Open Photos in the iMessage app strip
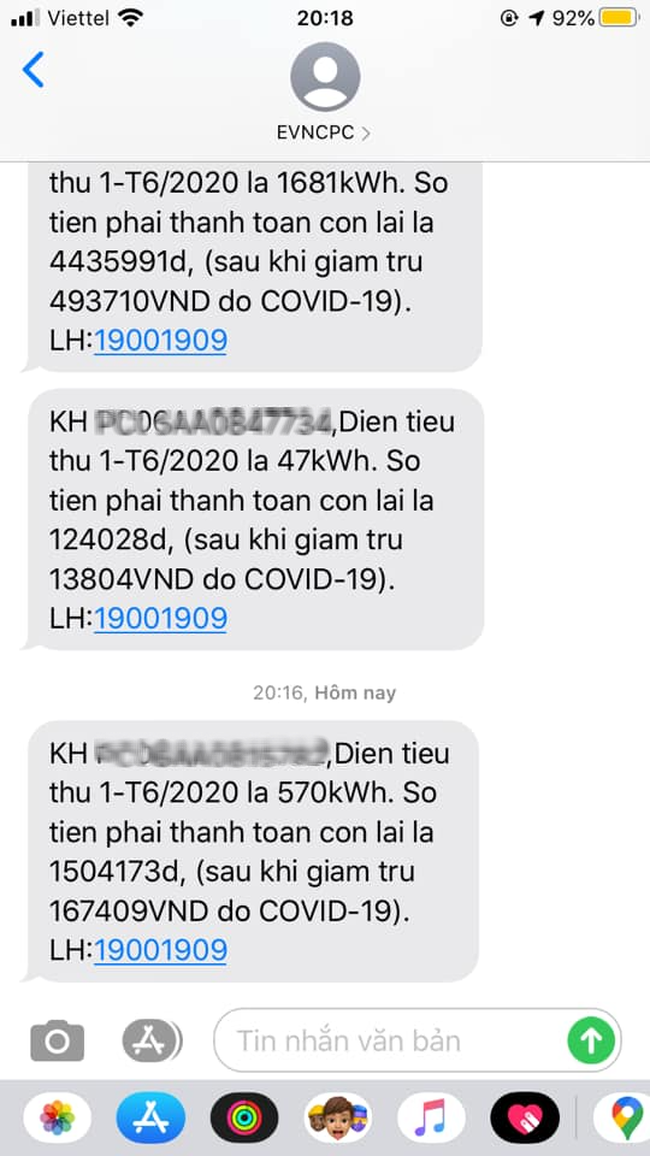Screen dimensions: 650x1156 (x=57, y=1118)
